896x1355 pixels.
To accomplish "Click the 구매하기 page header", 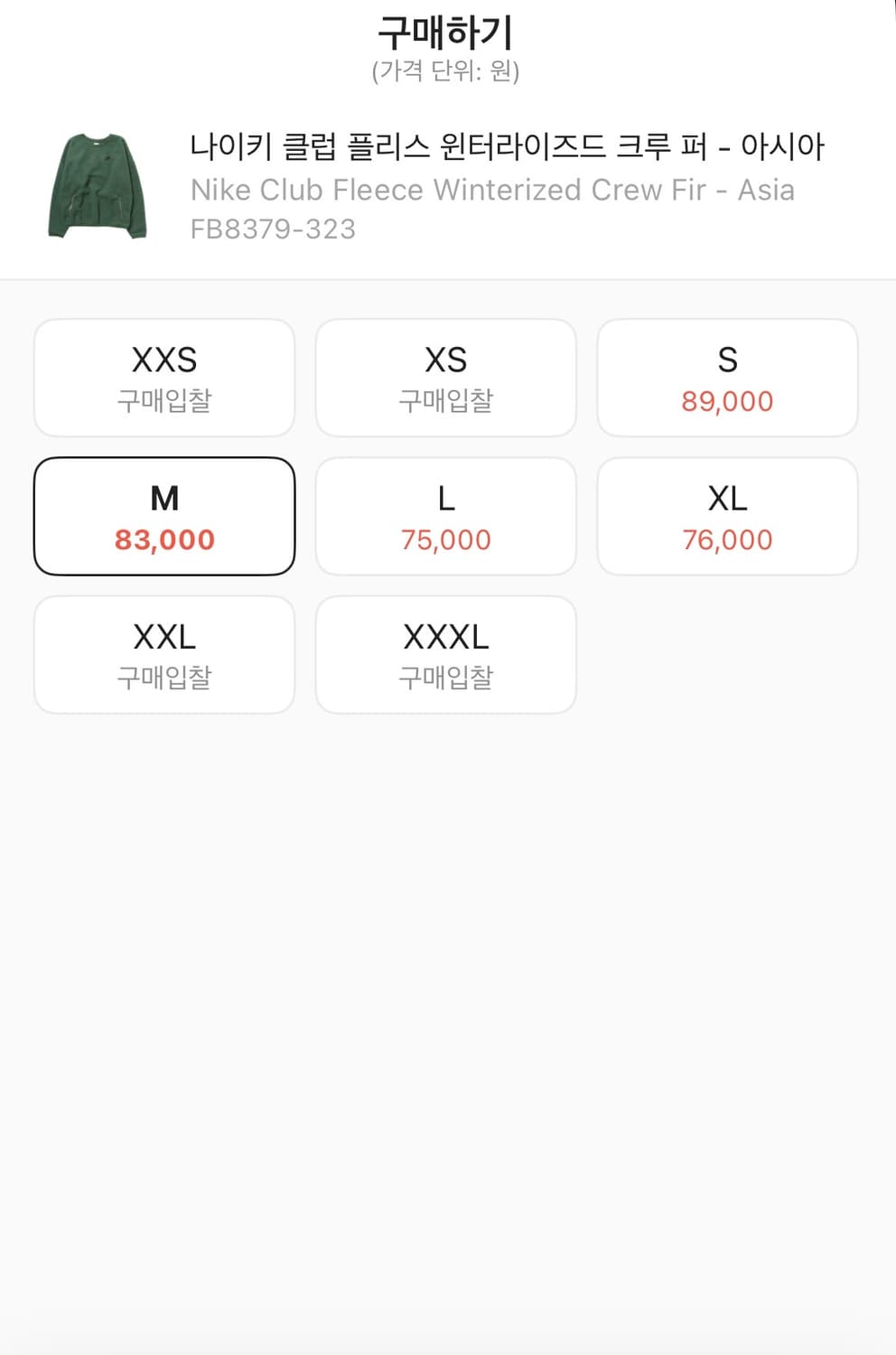I will [x=448, y=32].
